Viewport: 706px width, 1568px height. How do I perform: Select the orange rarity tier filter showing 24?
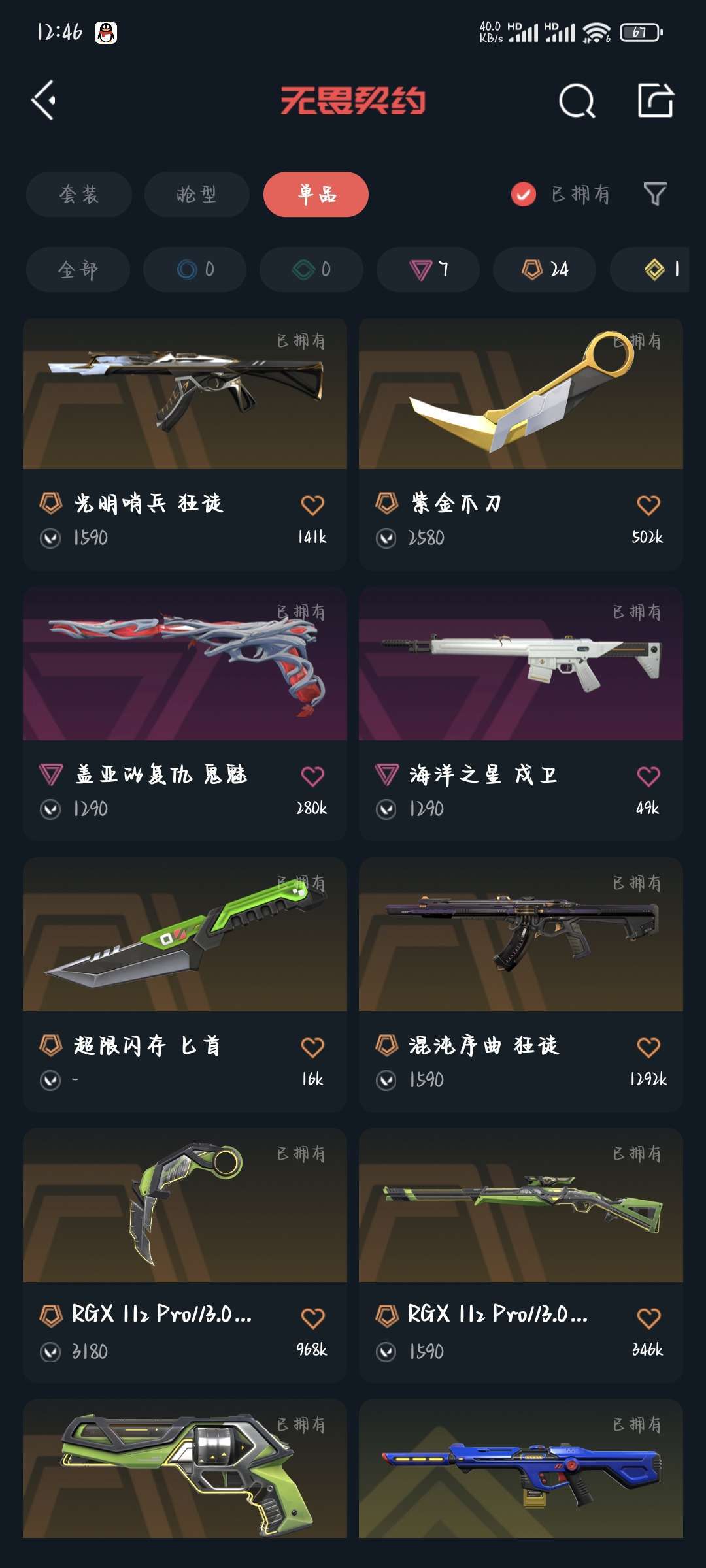pyautogui.click(x=543, y=270)
